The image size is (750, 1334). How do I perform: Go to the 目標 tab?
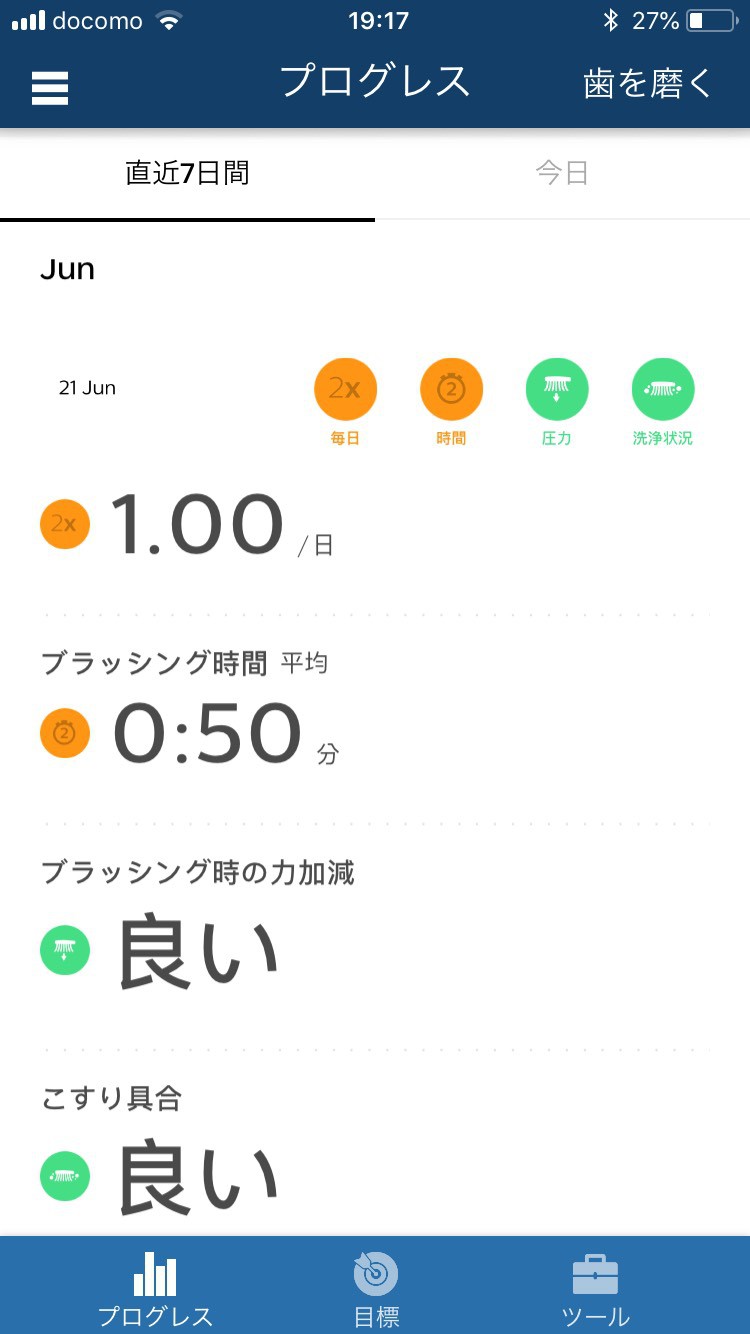point(376,1288)
